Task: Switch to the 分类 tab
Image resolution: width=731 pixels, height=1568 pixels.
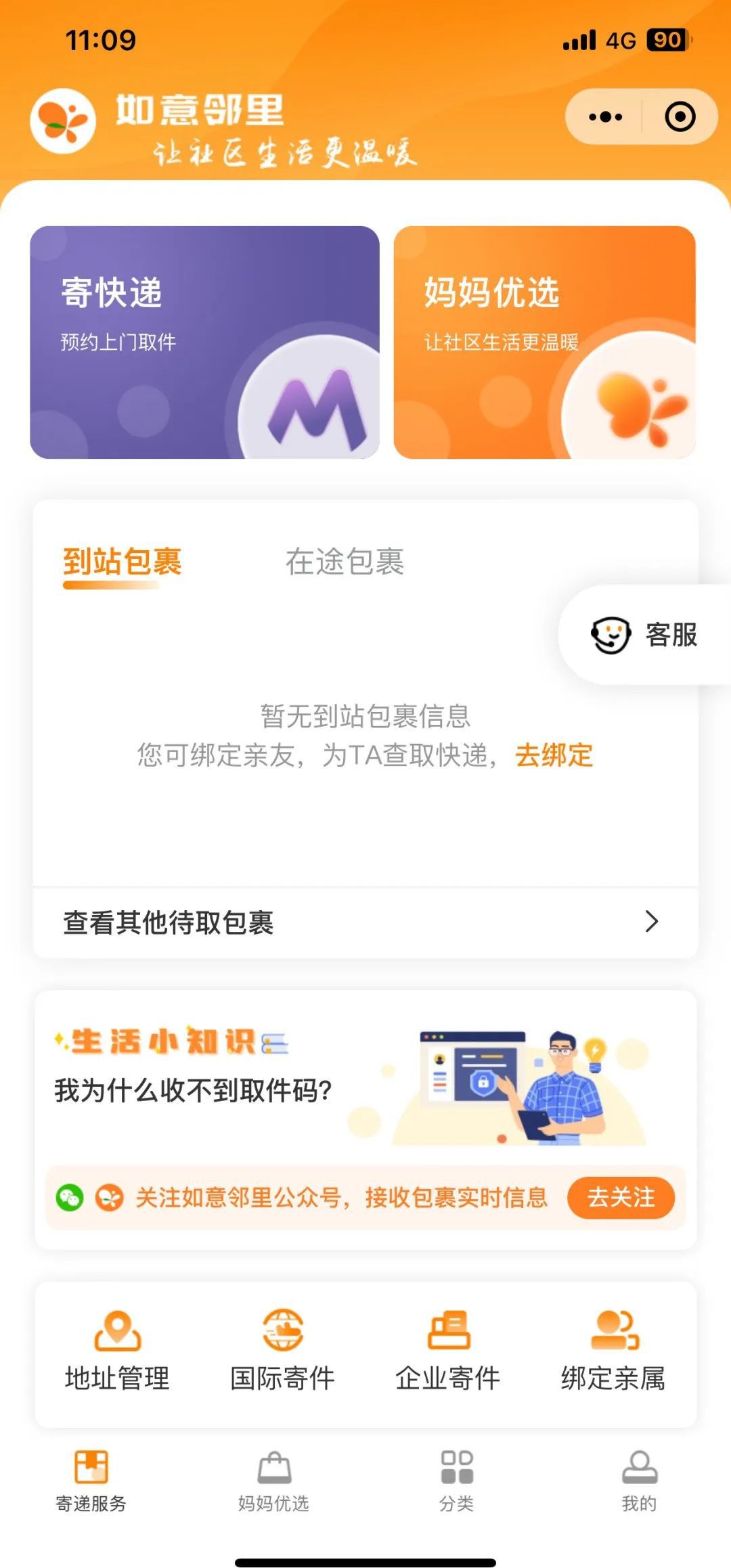Action: pyautogui.click(x=457, y=1481)
